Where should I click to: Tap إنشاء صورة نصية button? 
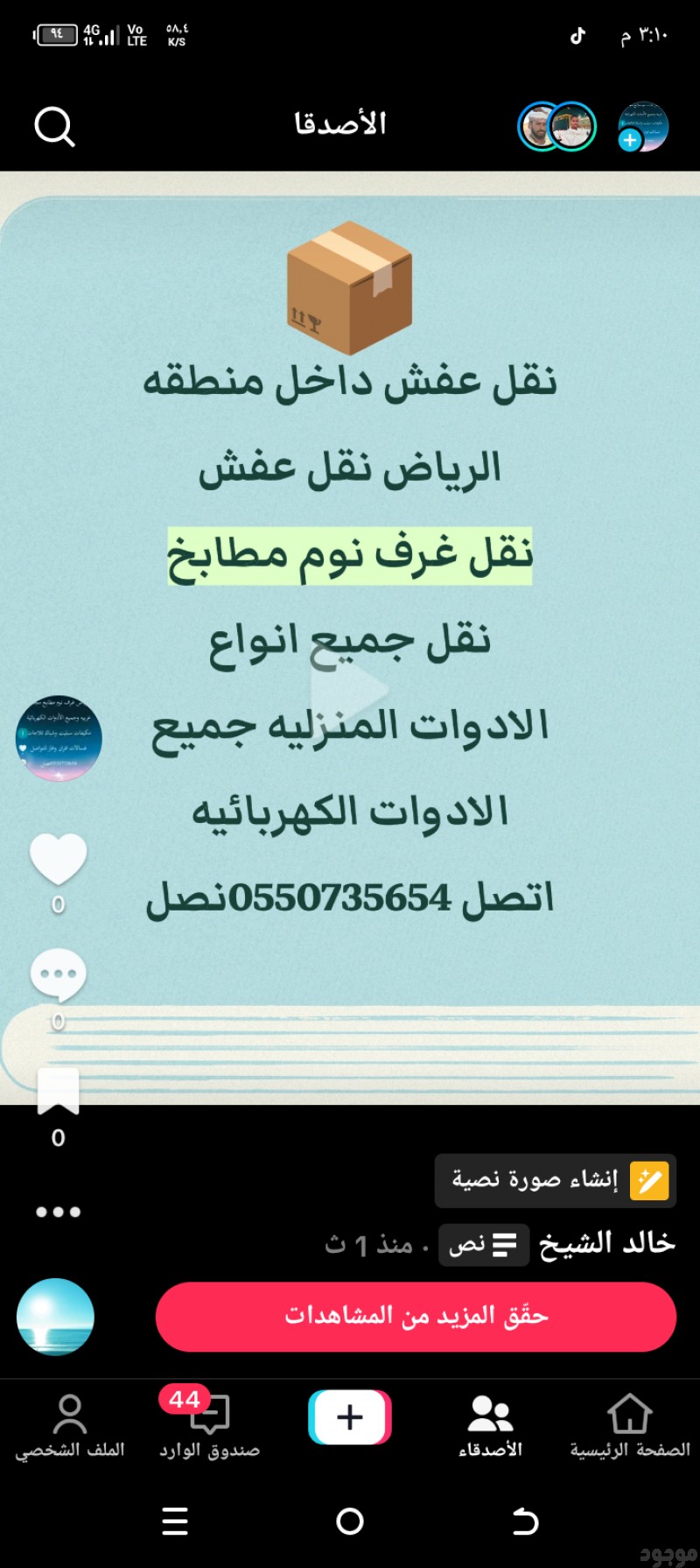[555, 1180]
